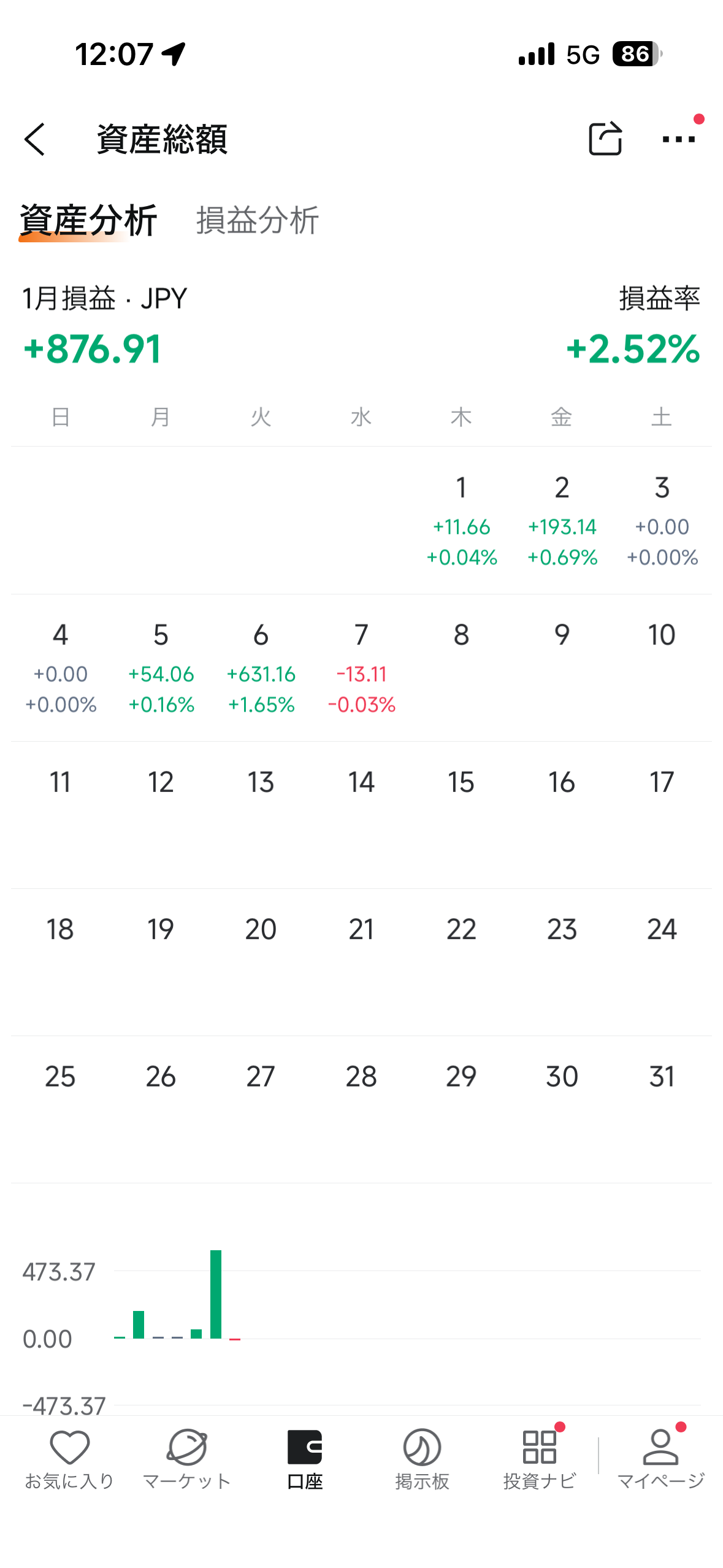723x1568 pixels.
Task: Select the 資産分析 tab
Action: (88, 220)
